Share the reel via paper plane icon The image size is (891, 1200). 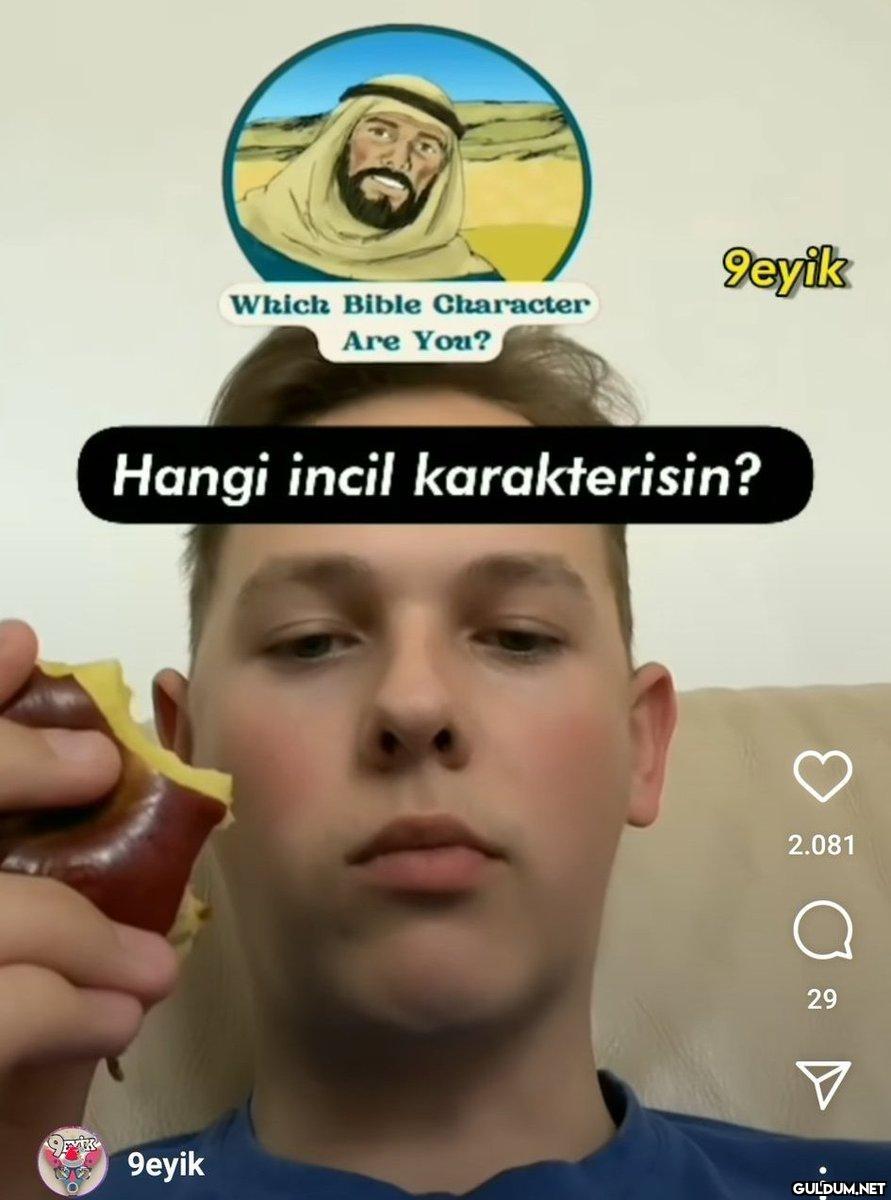click(822, 1085)
